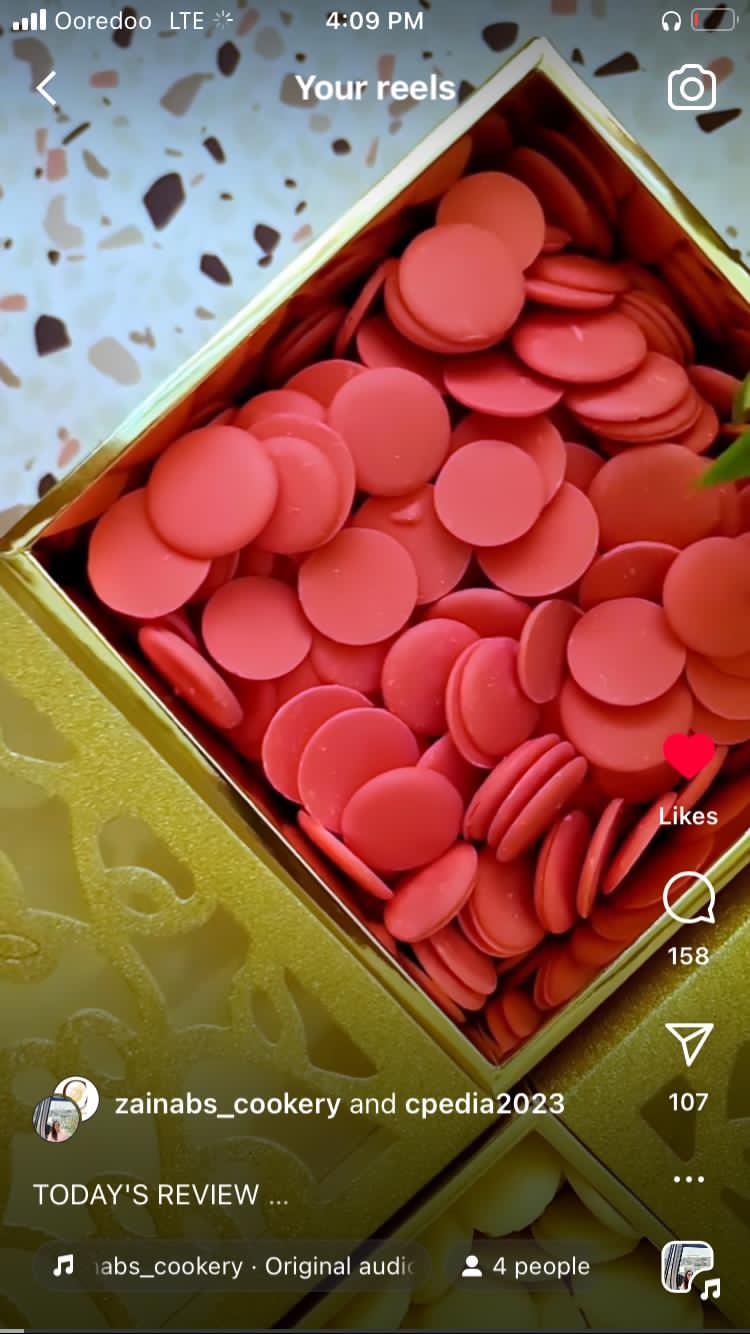Tap the overlapping profile pictures of the authors
The height and width of the screenshot is (1334, 750).
[66, 1108]
